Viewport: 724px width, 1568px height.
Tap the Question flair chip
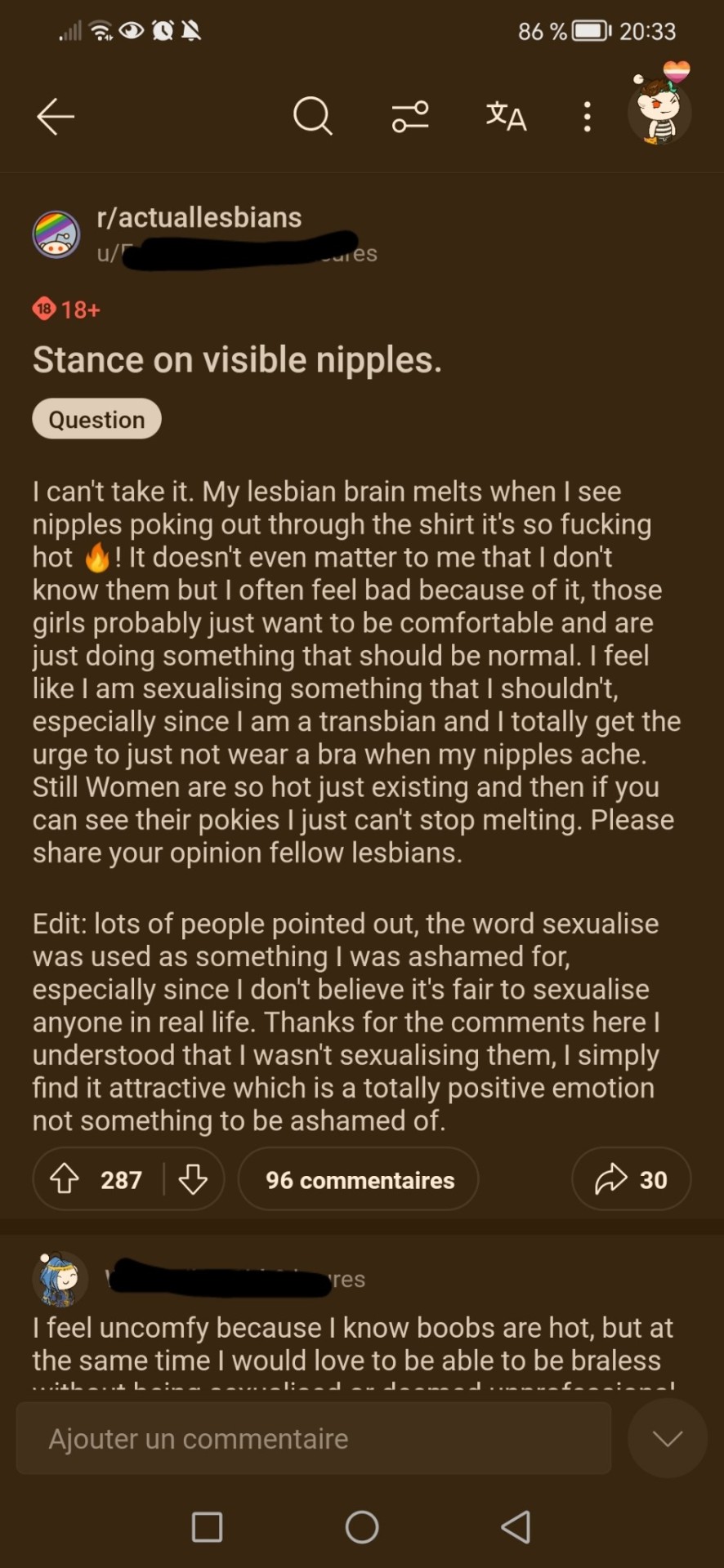click(x=96, y=419)
